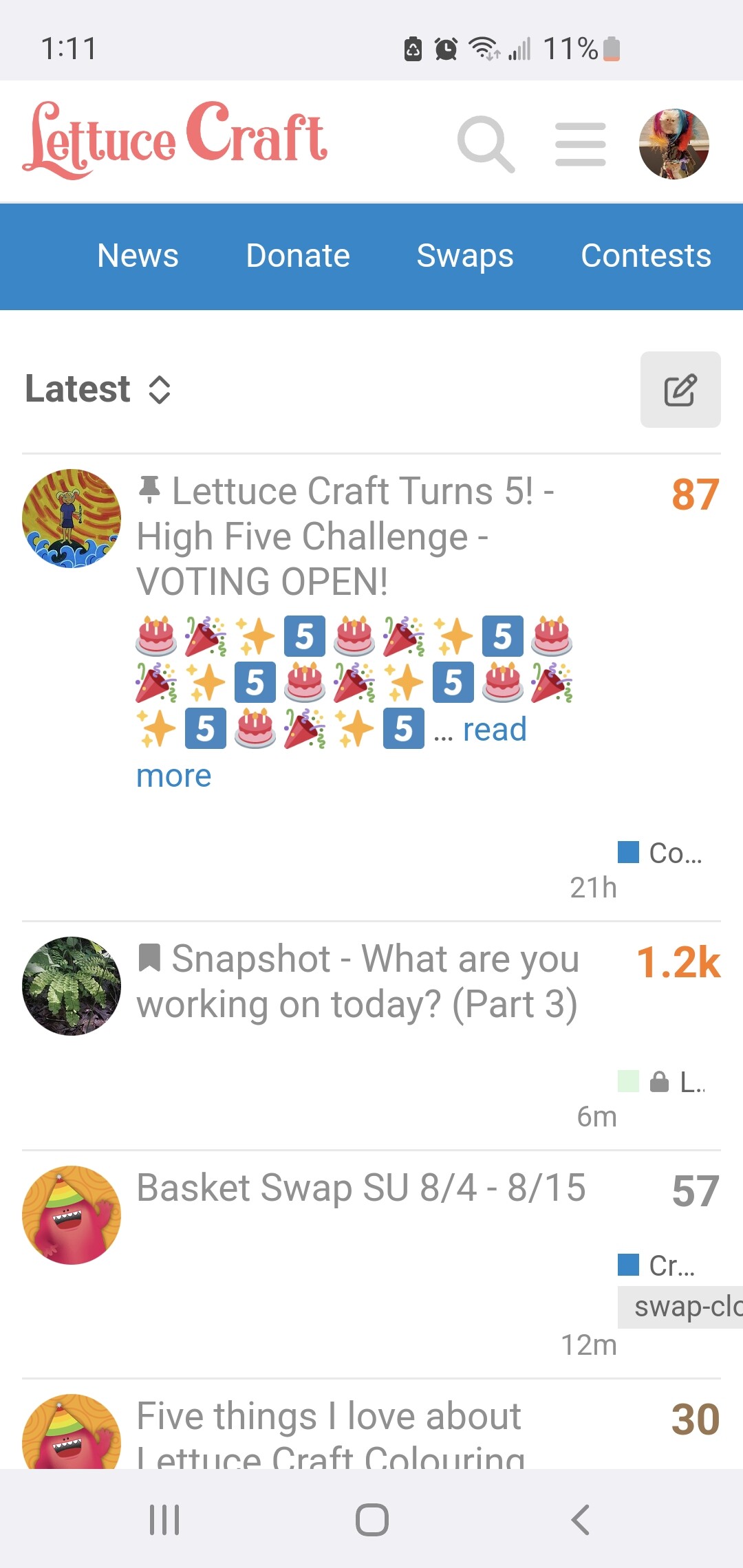This screenshot has height=1568, width=743.
Task: Go to the Contests section
Action: (x=645, y=256)
